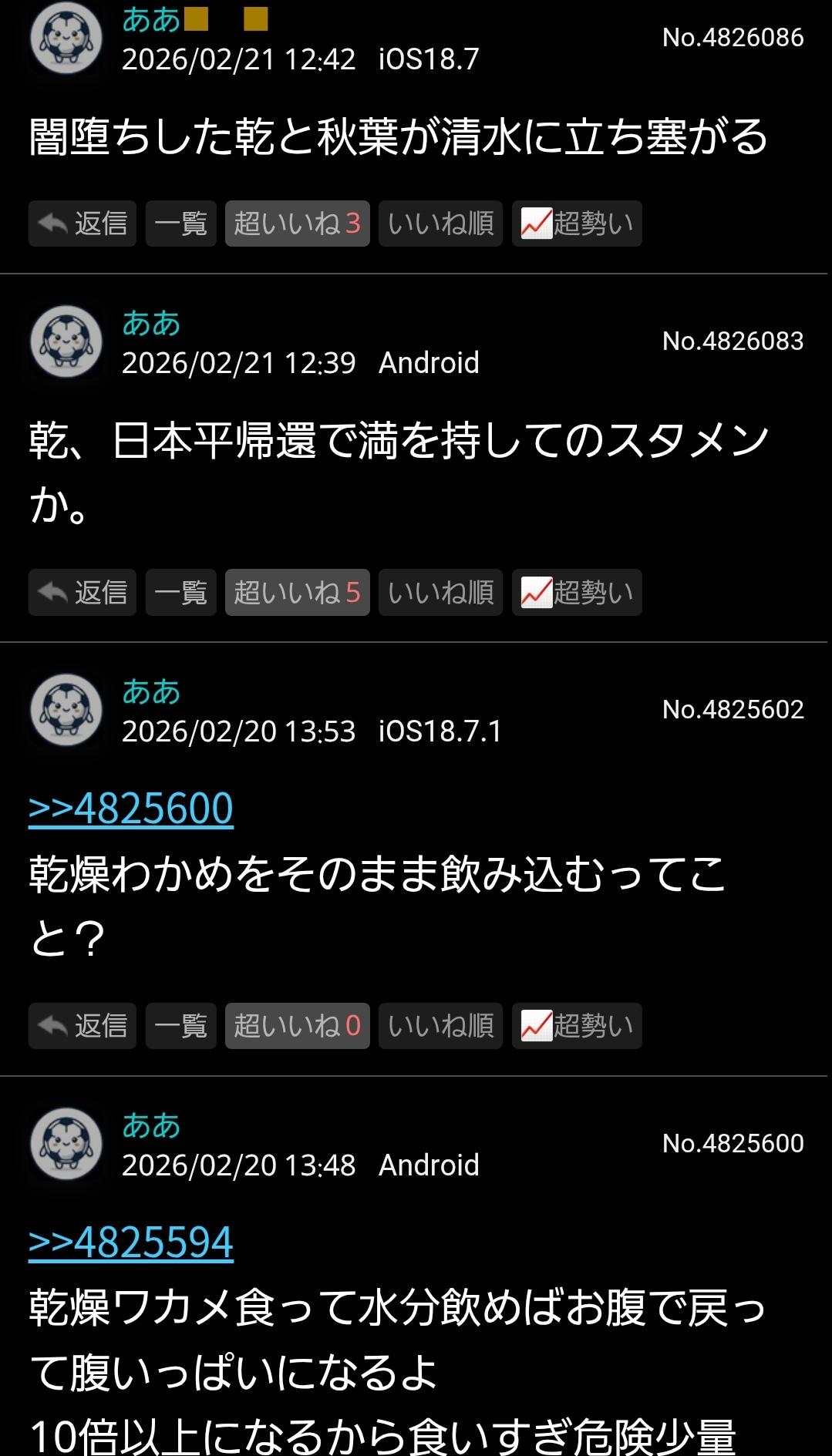
Task: Tap 一覧 under post No.4826083
Action: [181, 592]
